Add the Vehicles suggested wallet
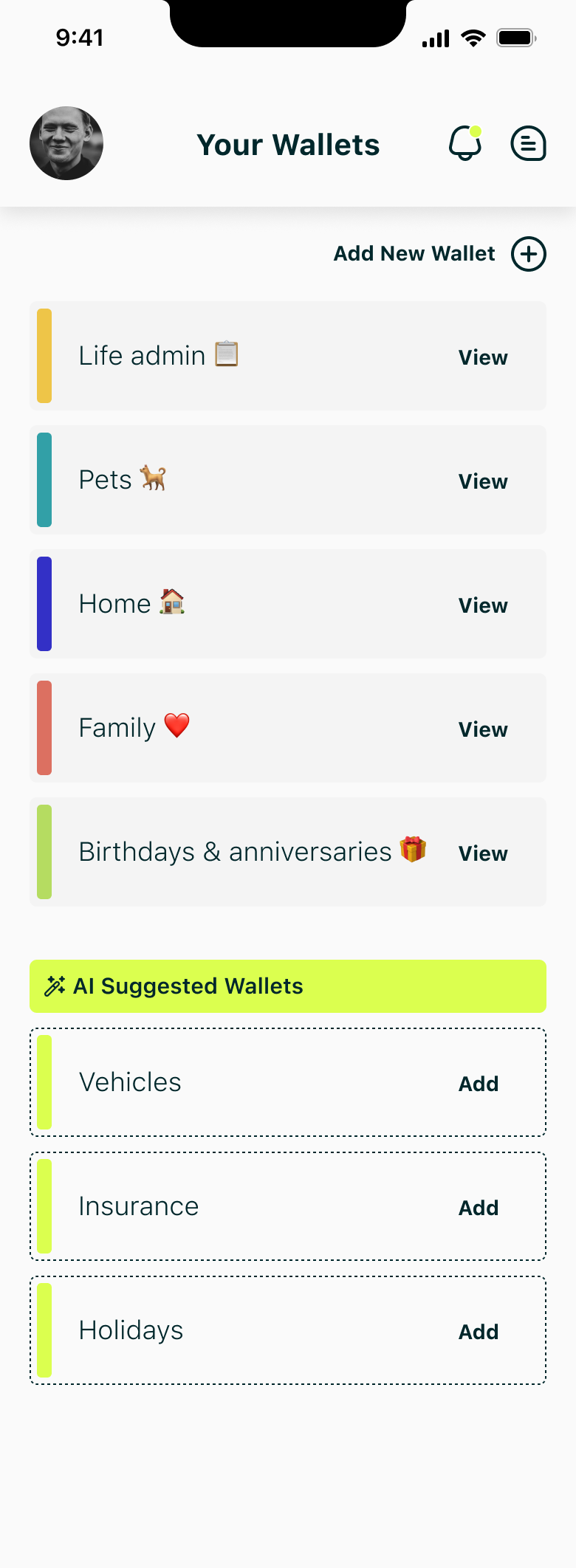 478,1083
